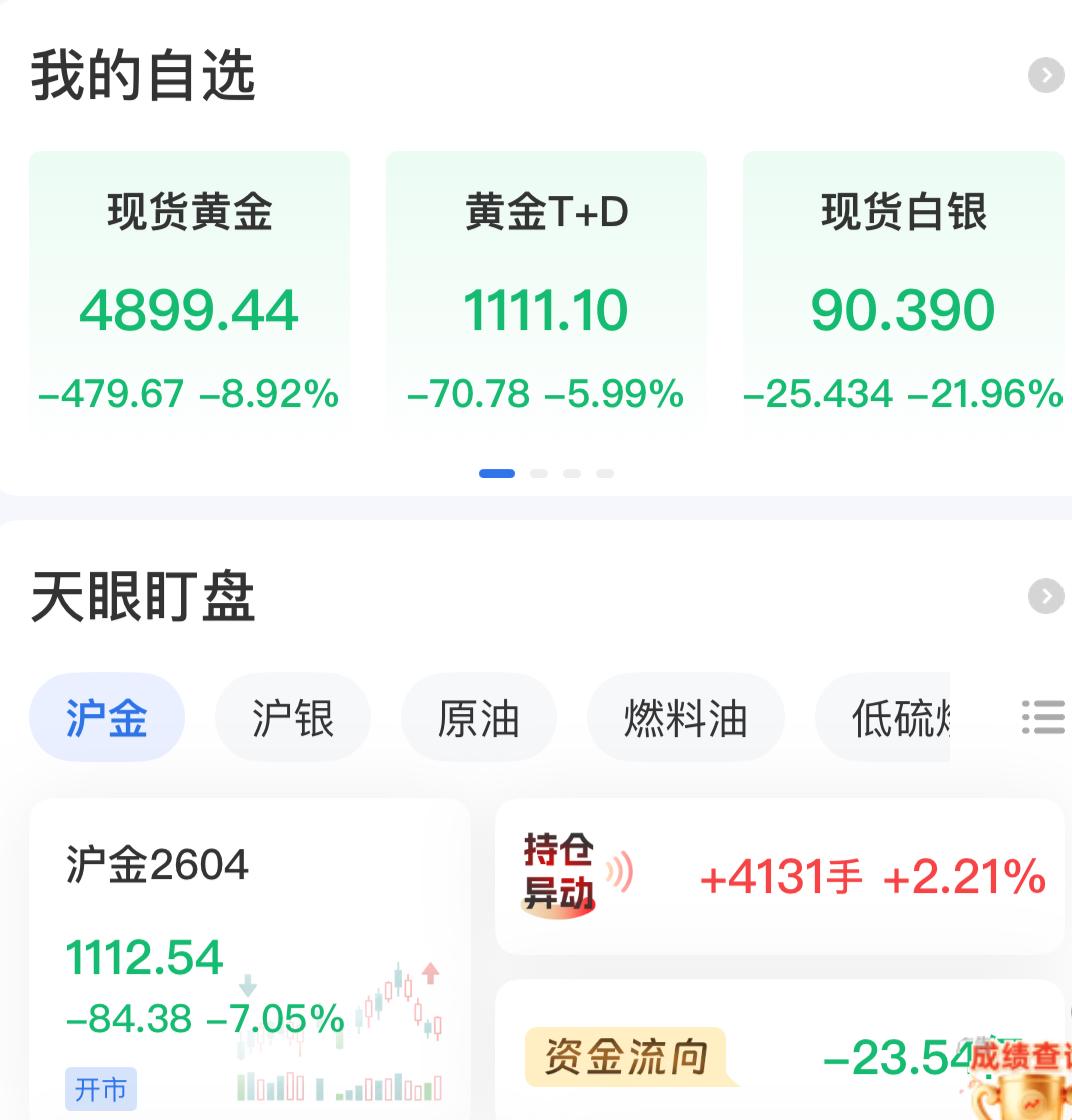
Task: Jump to second watchlist page dot
Action: click(539, 473)
